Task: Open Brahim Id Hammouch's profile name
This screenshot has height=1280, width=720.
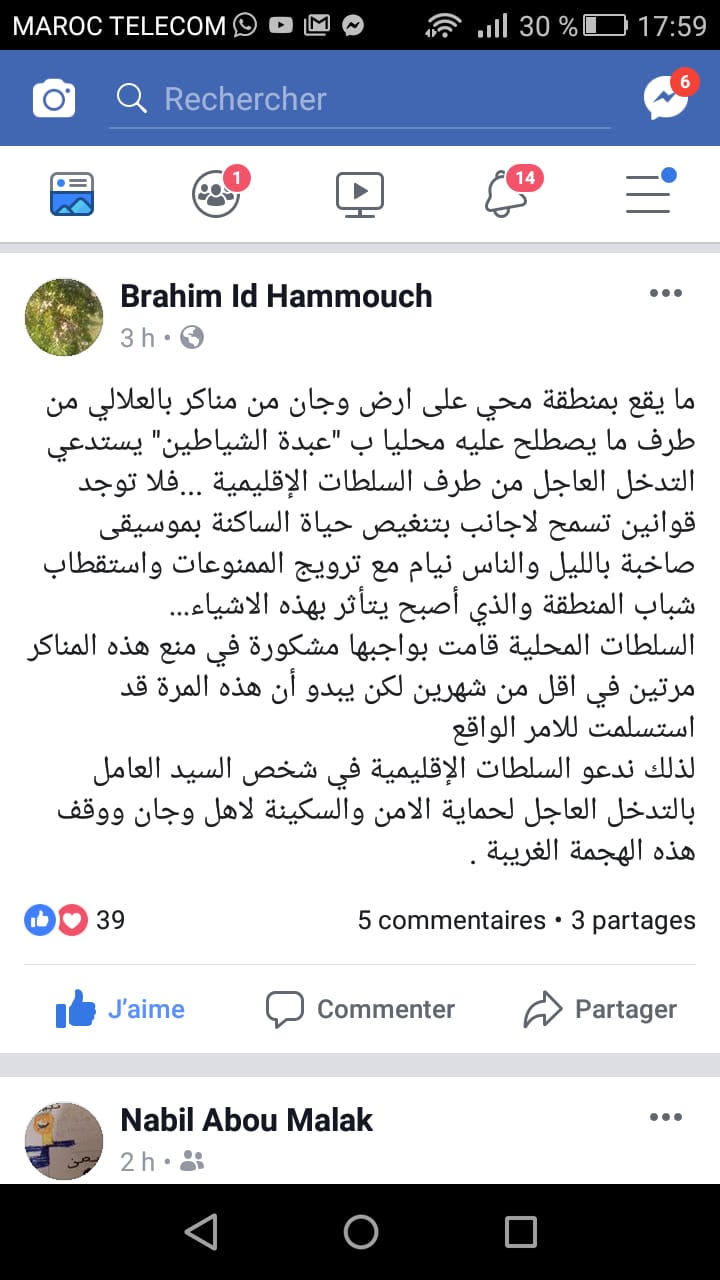Action: tap(276, 296)
